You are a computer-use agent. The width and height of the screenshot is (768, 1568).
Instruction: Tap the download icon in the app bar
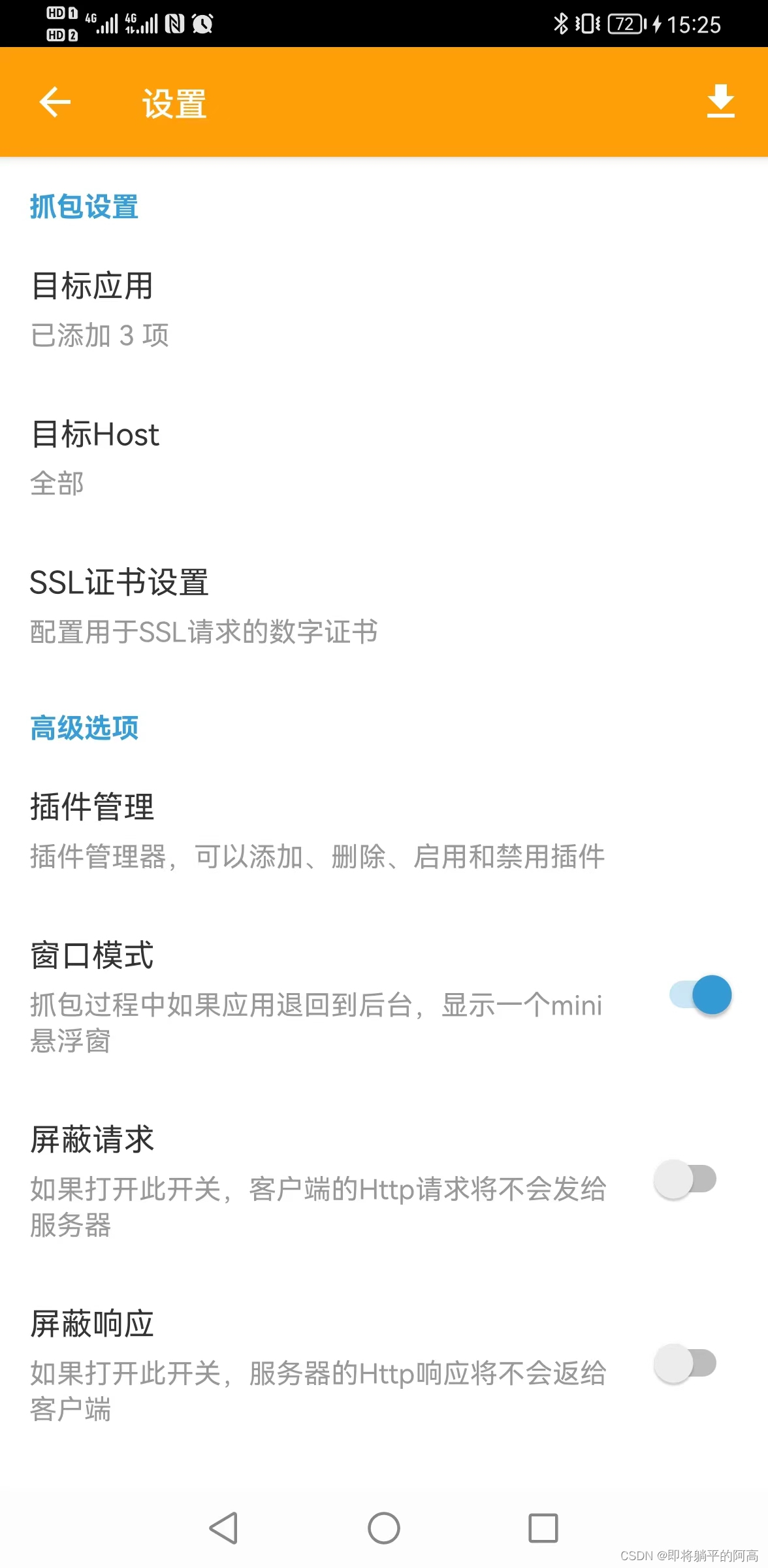[720, 102]
